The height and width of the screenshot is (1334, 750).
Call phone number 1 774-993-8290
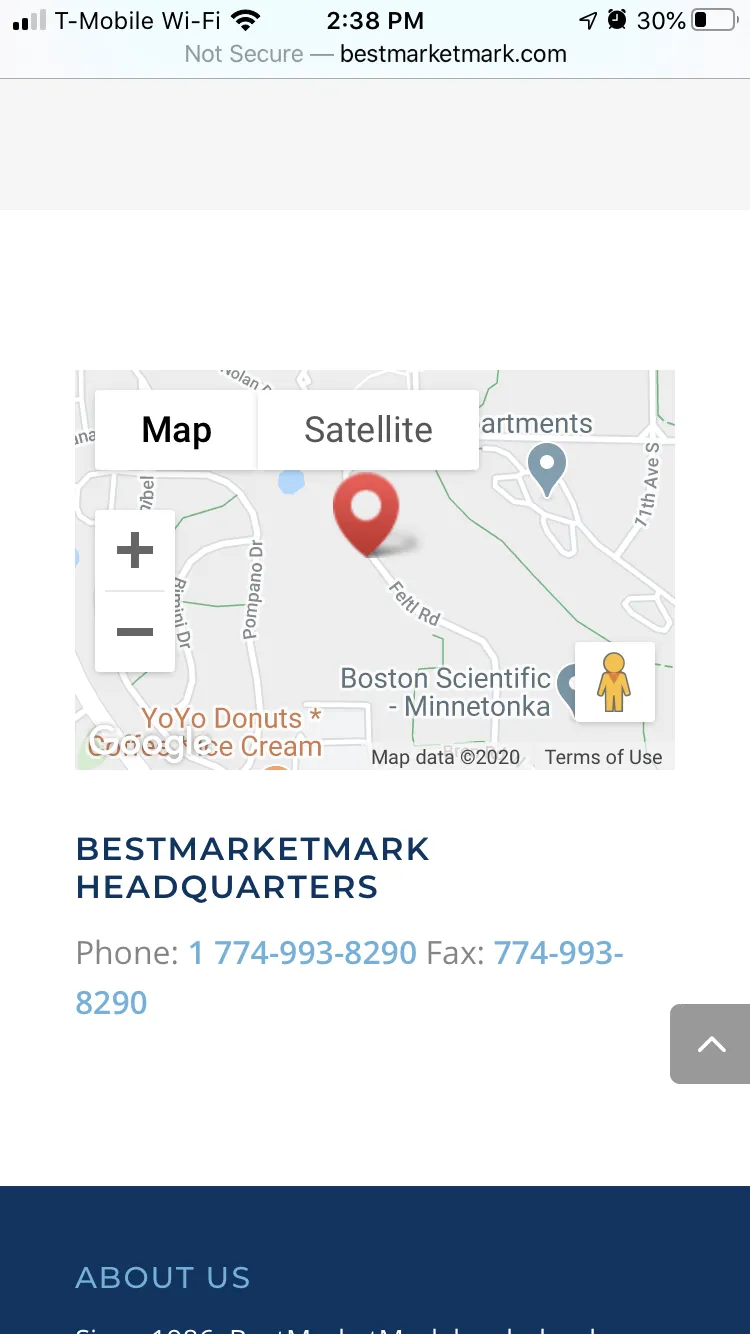tap(303, 953)
